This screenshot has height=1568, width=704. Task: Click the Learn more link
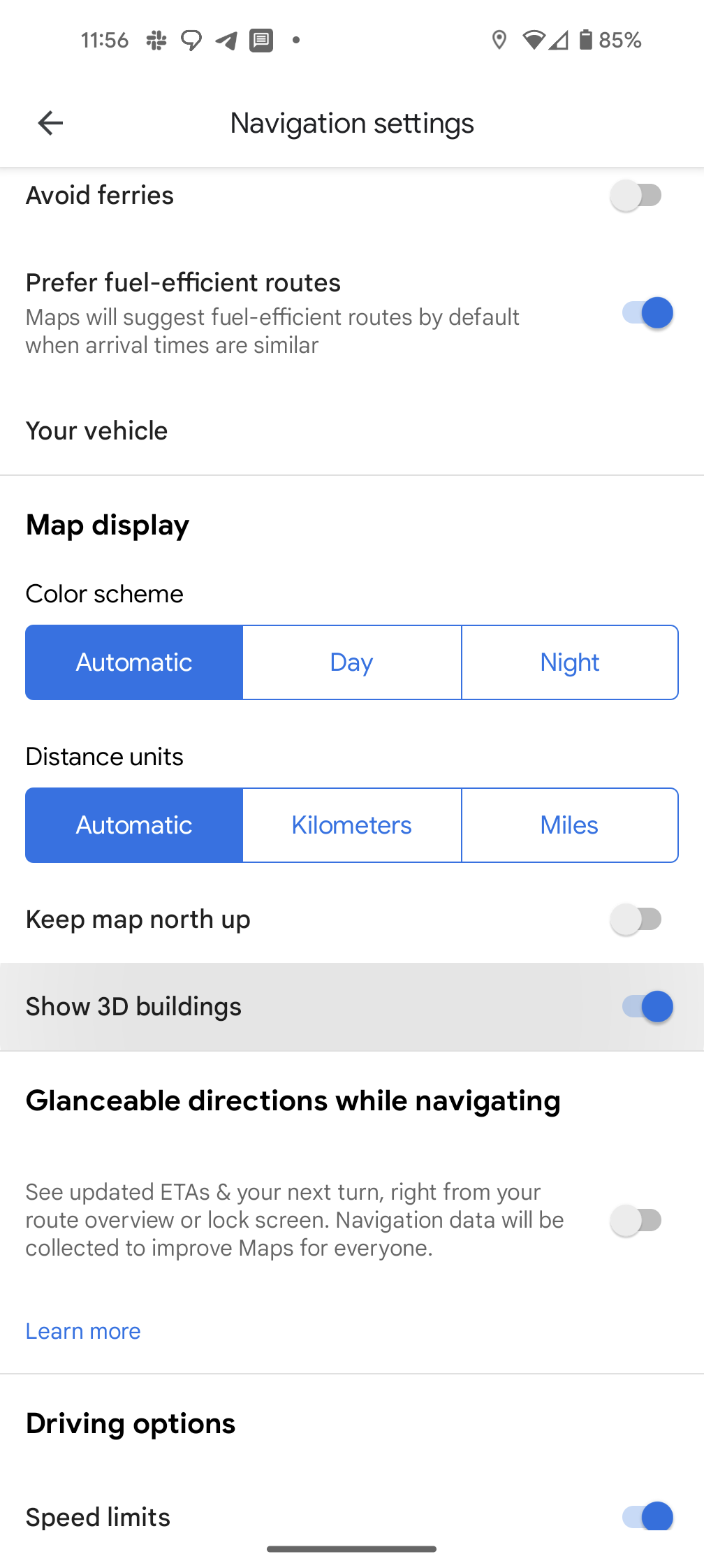pyautogui.click(x=82, y=1330)
